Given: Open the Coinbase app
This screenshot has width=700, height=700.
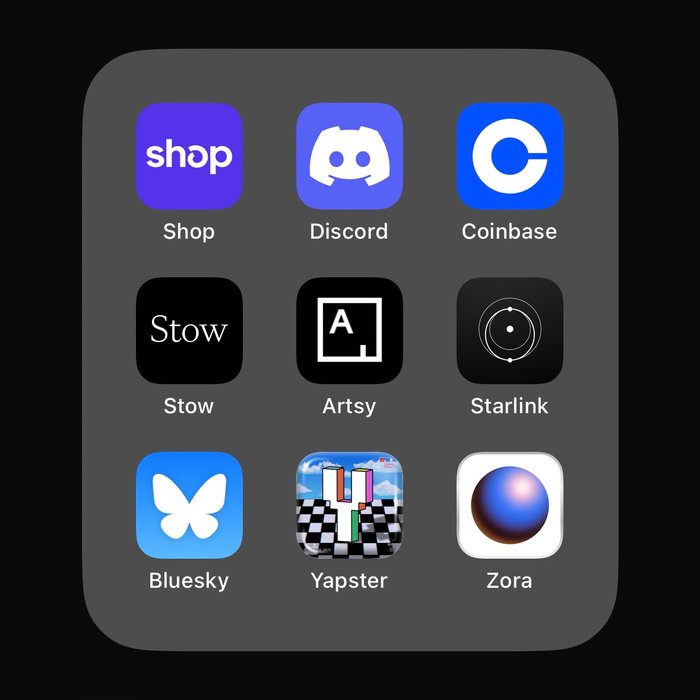Looking at the screenshot, I should 509,156.
